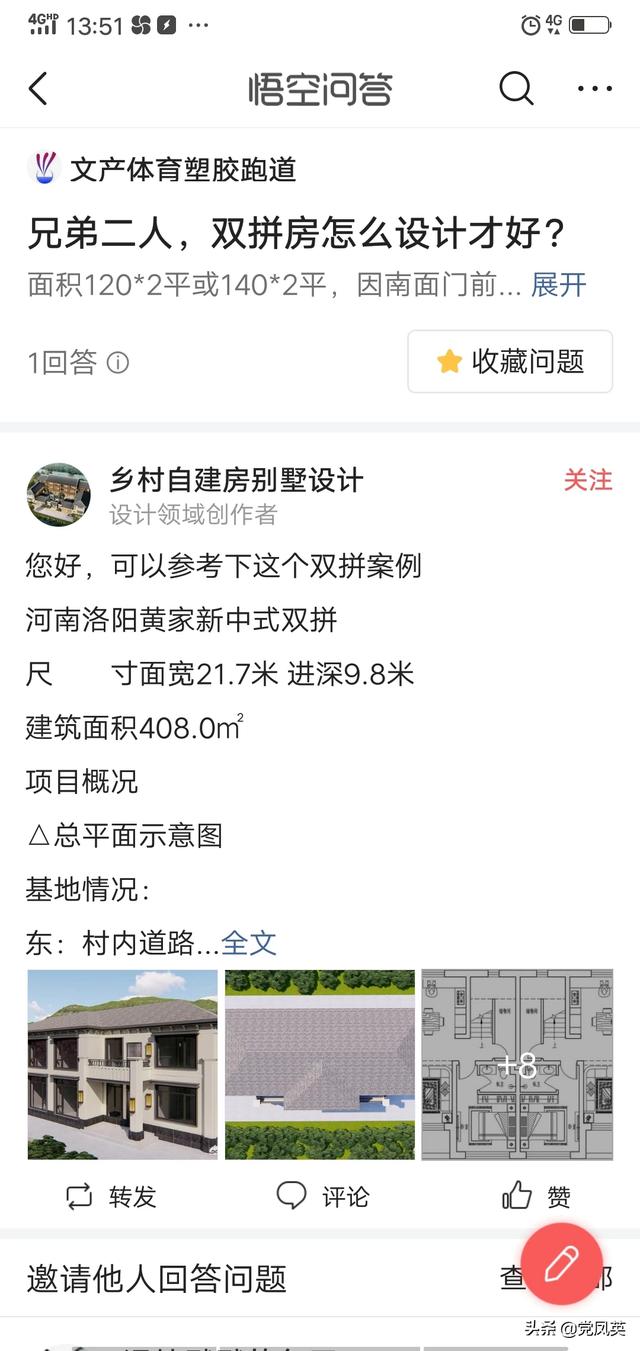Open 乡村自建房别墅设计 author profile
Viewport: 640px width, 1351px height.
click(236, 480)
